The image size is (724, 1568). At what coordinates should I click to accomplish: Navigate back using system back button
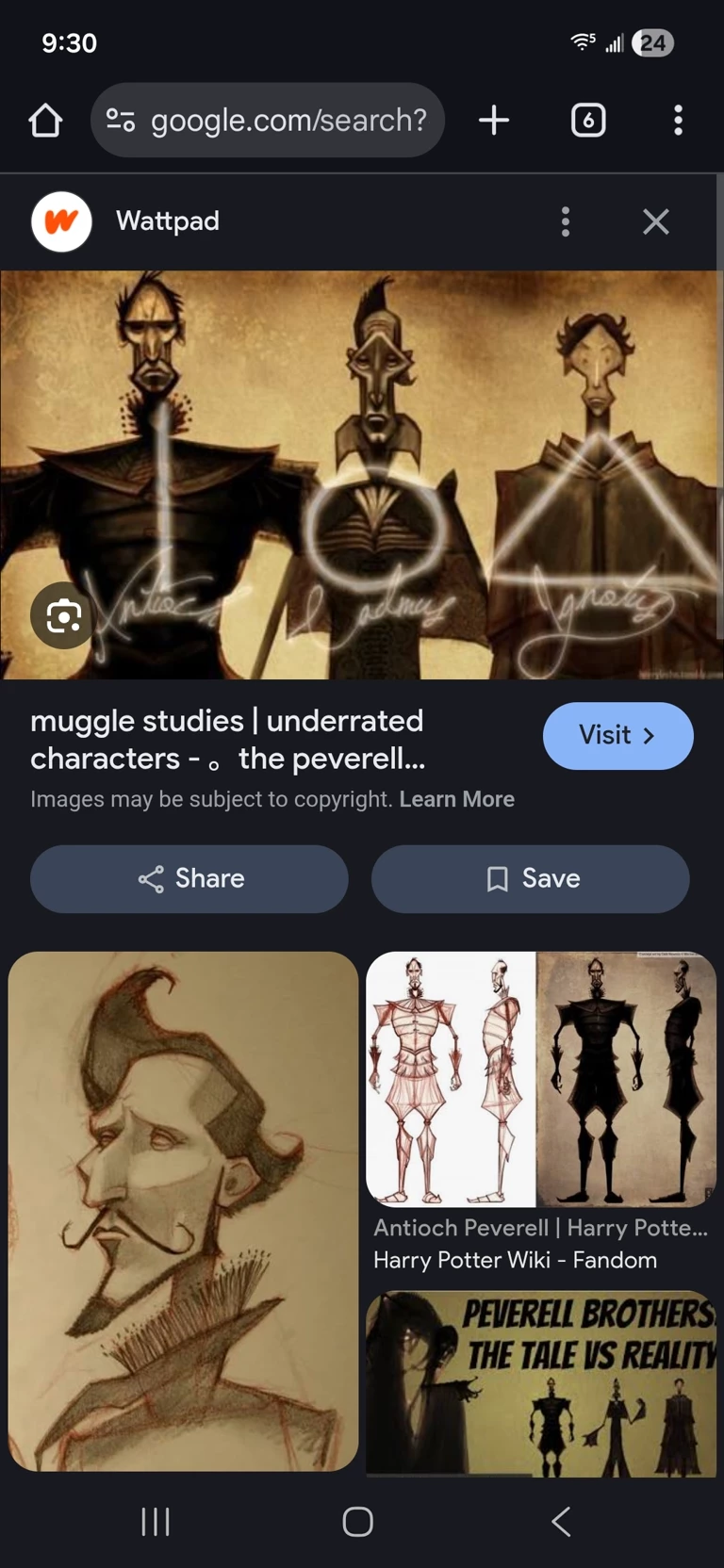[561, 1521]
